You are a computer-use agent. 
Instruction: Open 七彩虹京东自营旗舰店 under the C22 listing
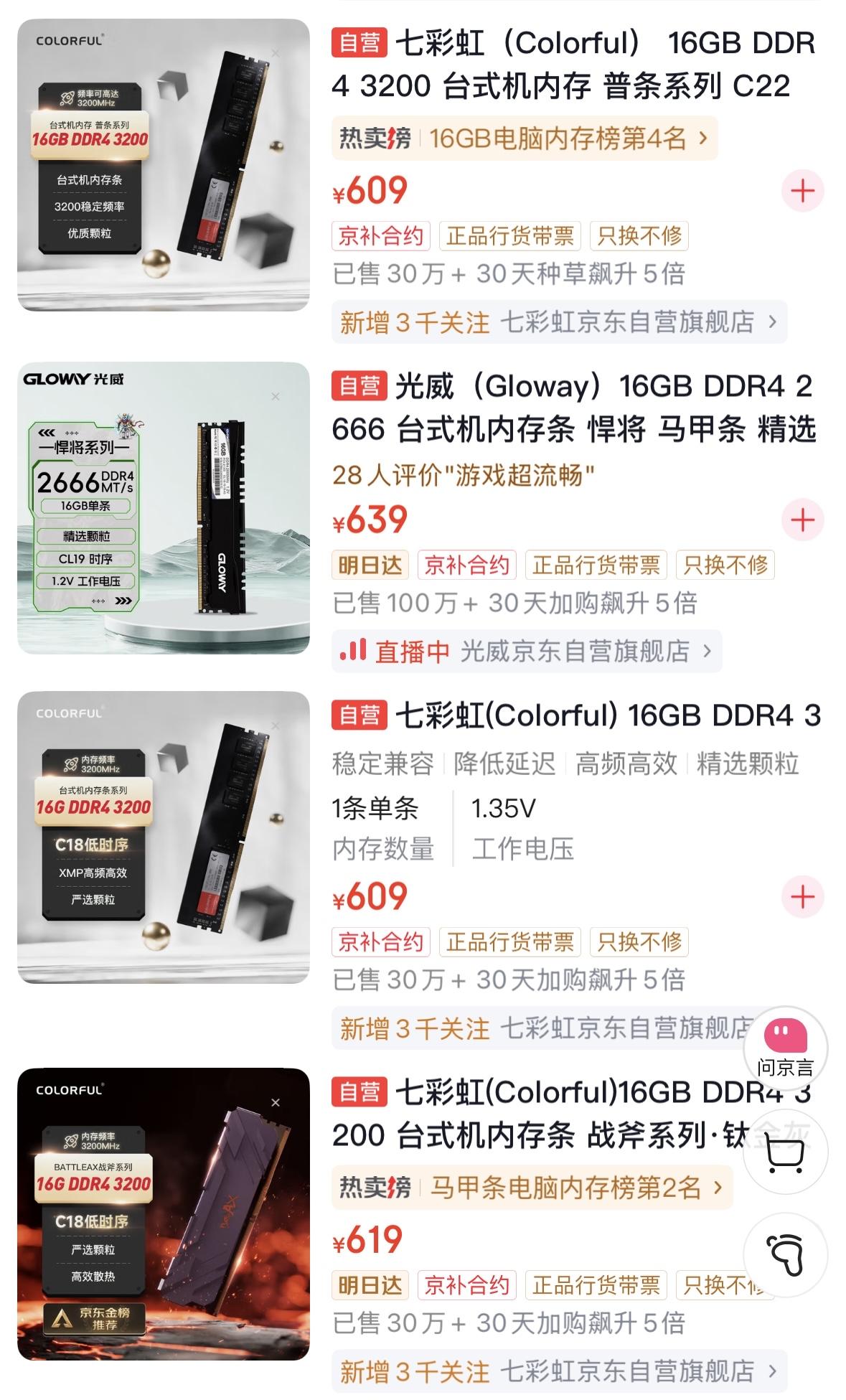click(559, 322)
